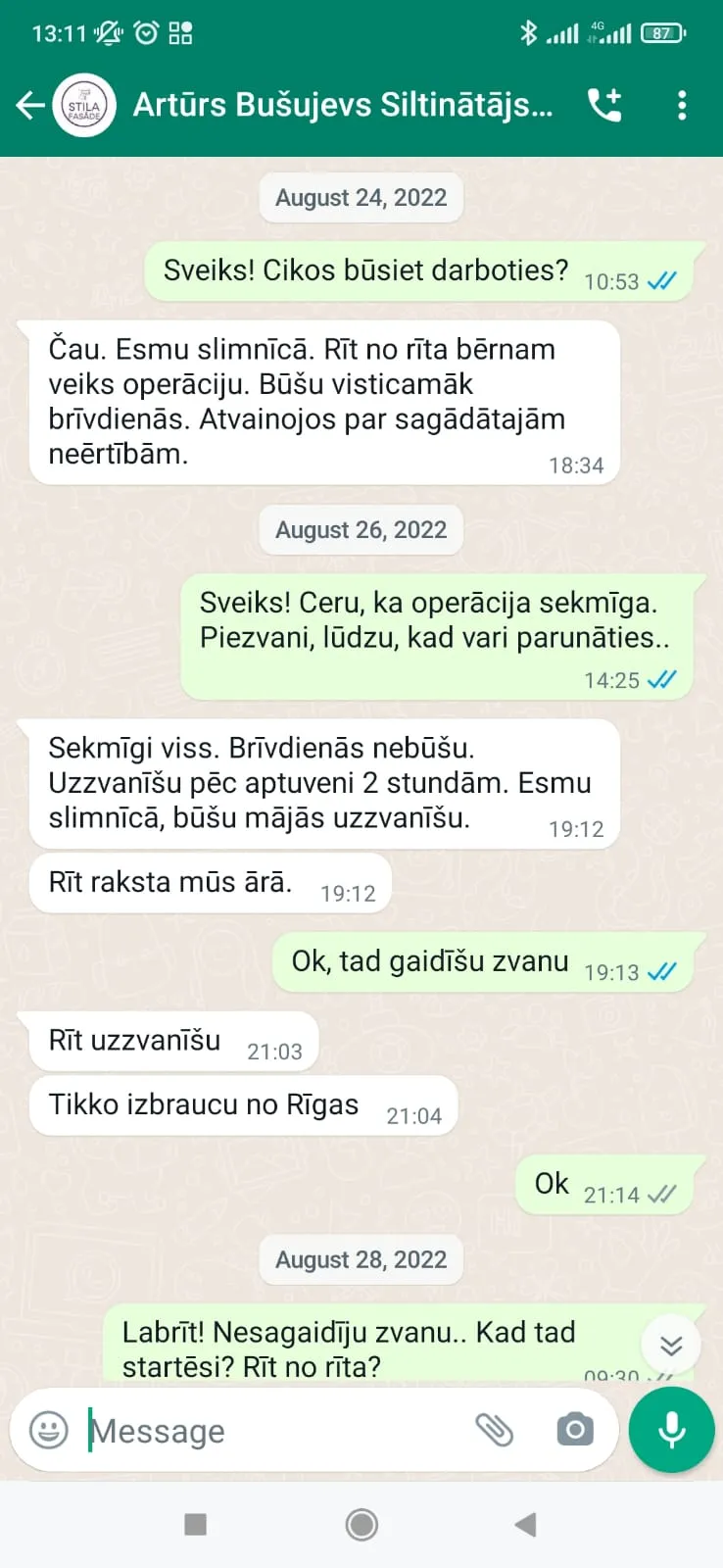Jump to latest messages with down arrows
The width and height of the screenshot is (723, 1568).
(671, 1345)
